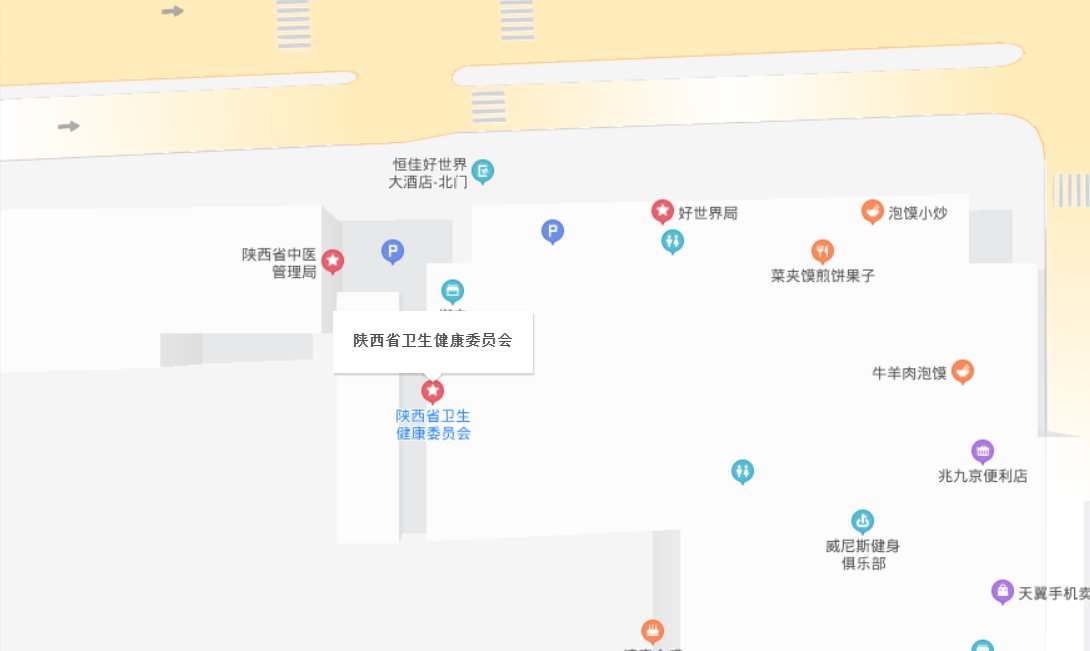
Task: Select the parking pin beside 陕西省中医管理局
Action: click(393, 251)
